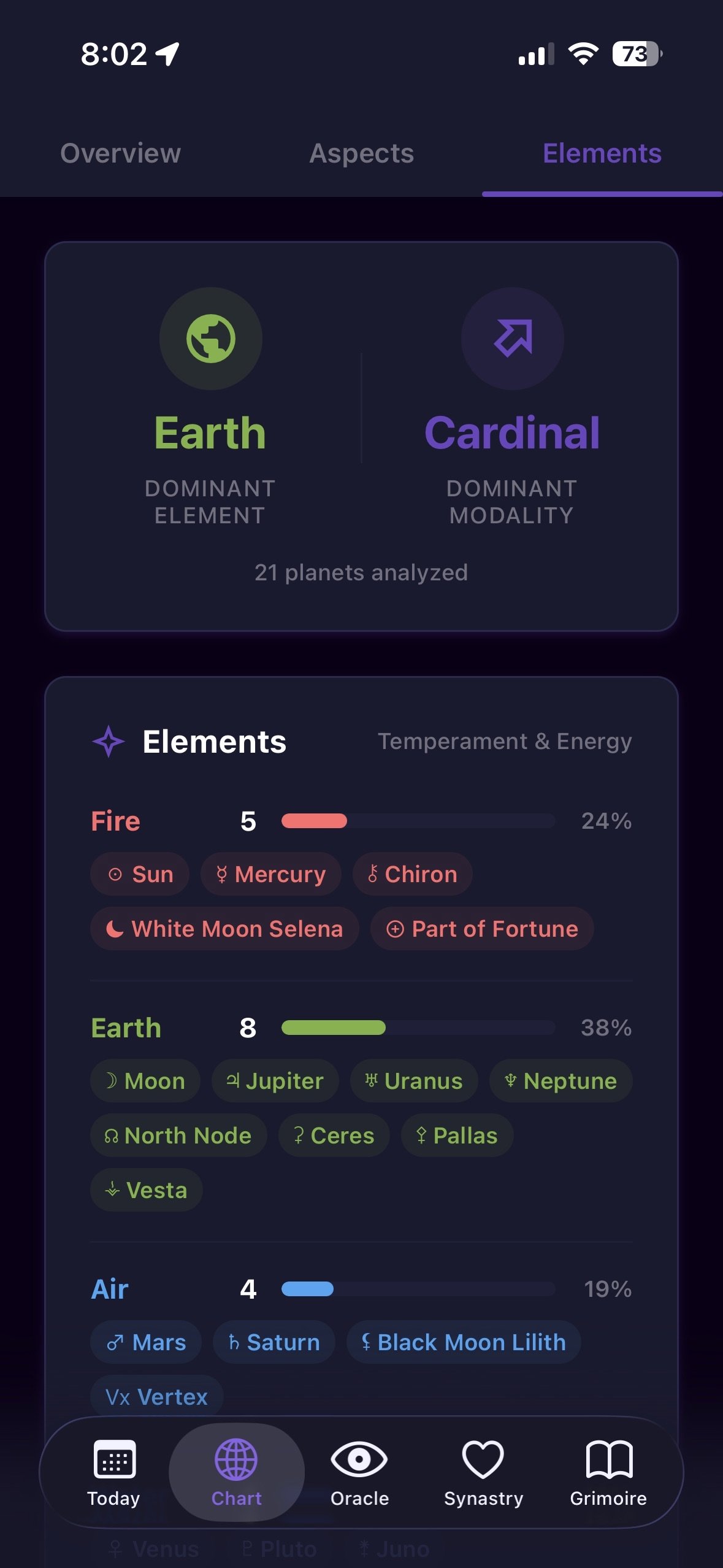This screenshot has width=723, height=1568.
Task: Tap the Saturn chip
Action: tap(274, 1342)
